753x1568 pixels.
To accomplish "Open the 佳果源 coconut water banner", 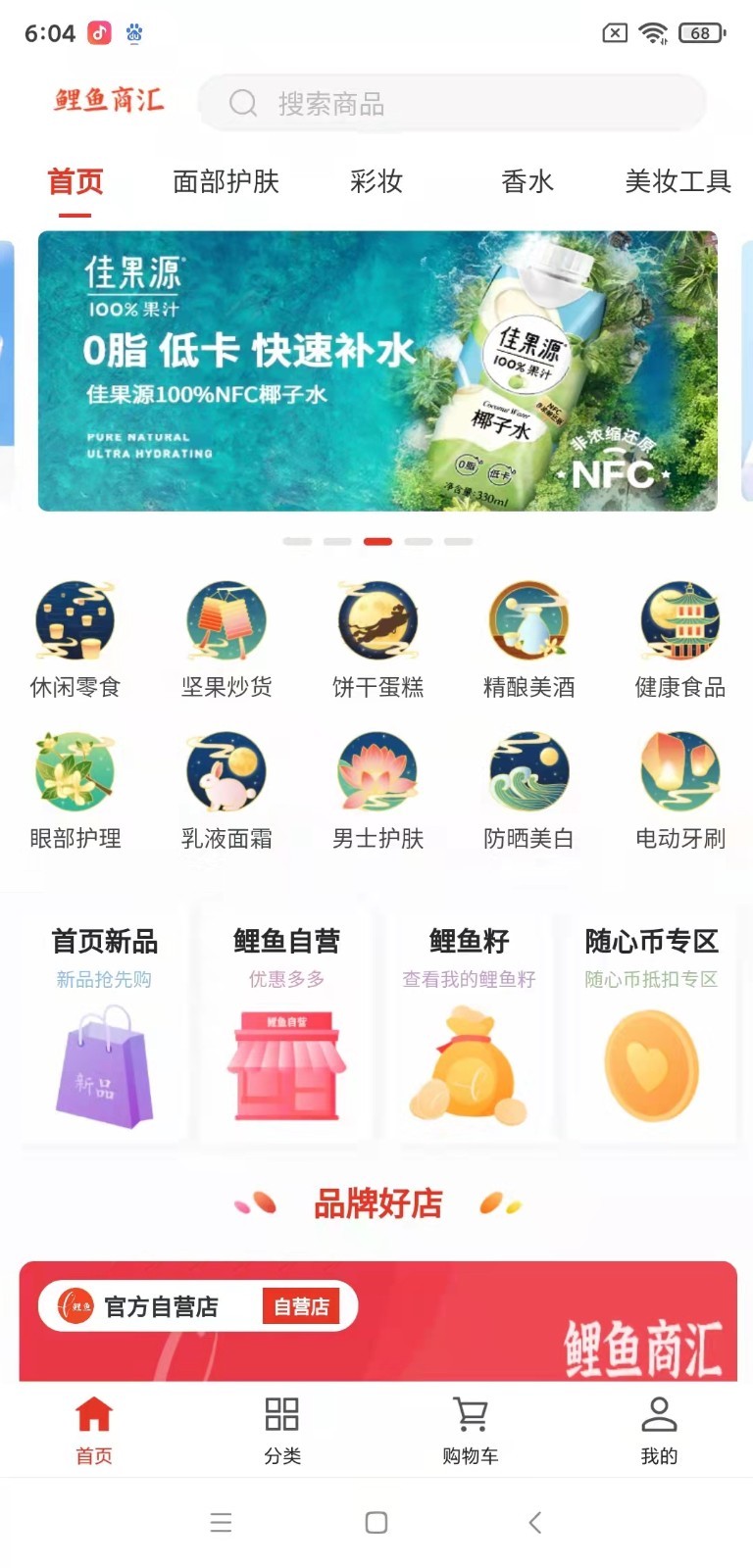I will coord(377,370).
